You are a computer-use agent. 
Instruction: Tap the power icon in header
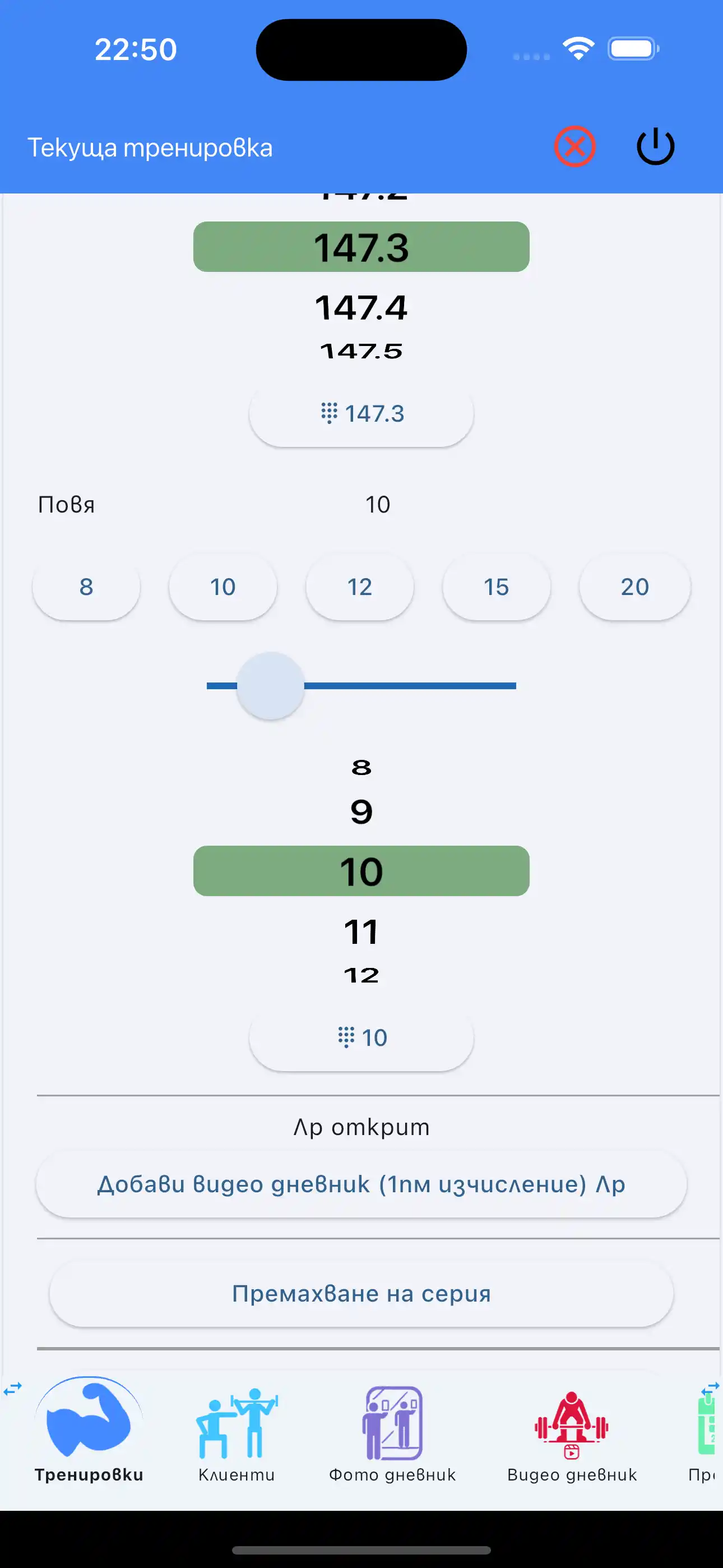655,147
